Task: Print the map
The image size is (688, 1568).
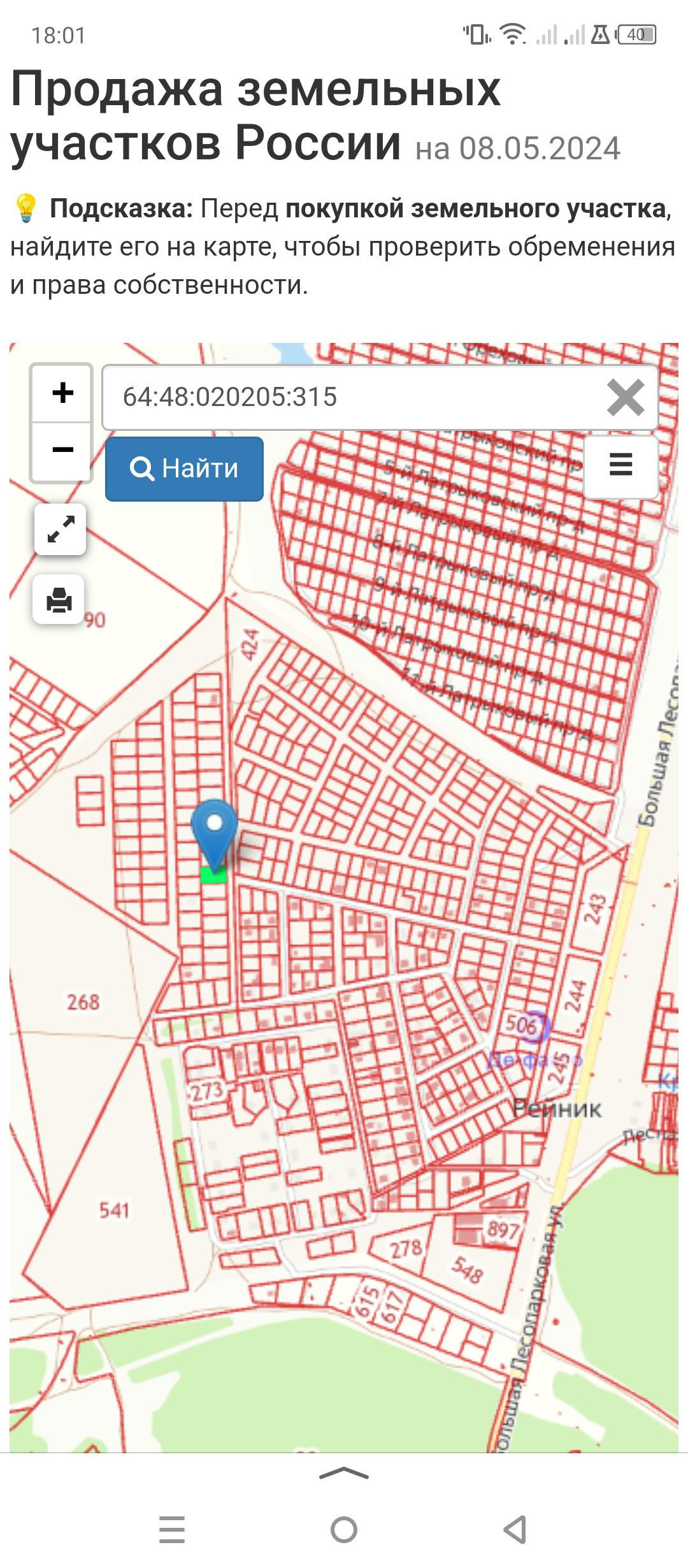Action: [59, 600]
